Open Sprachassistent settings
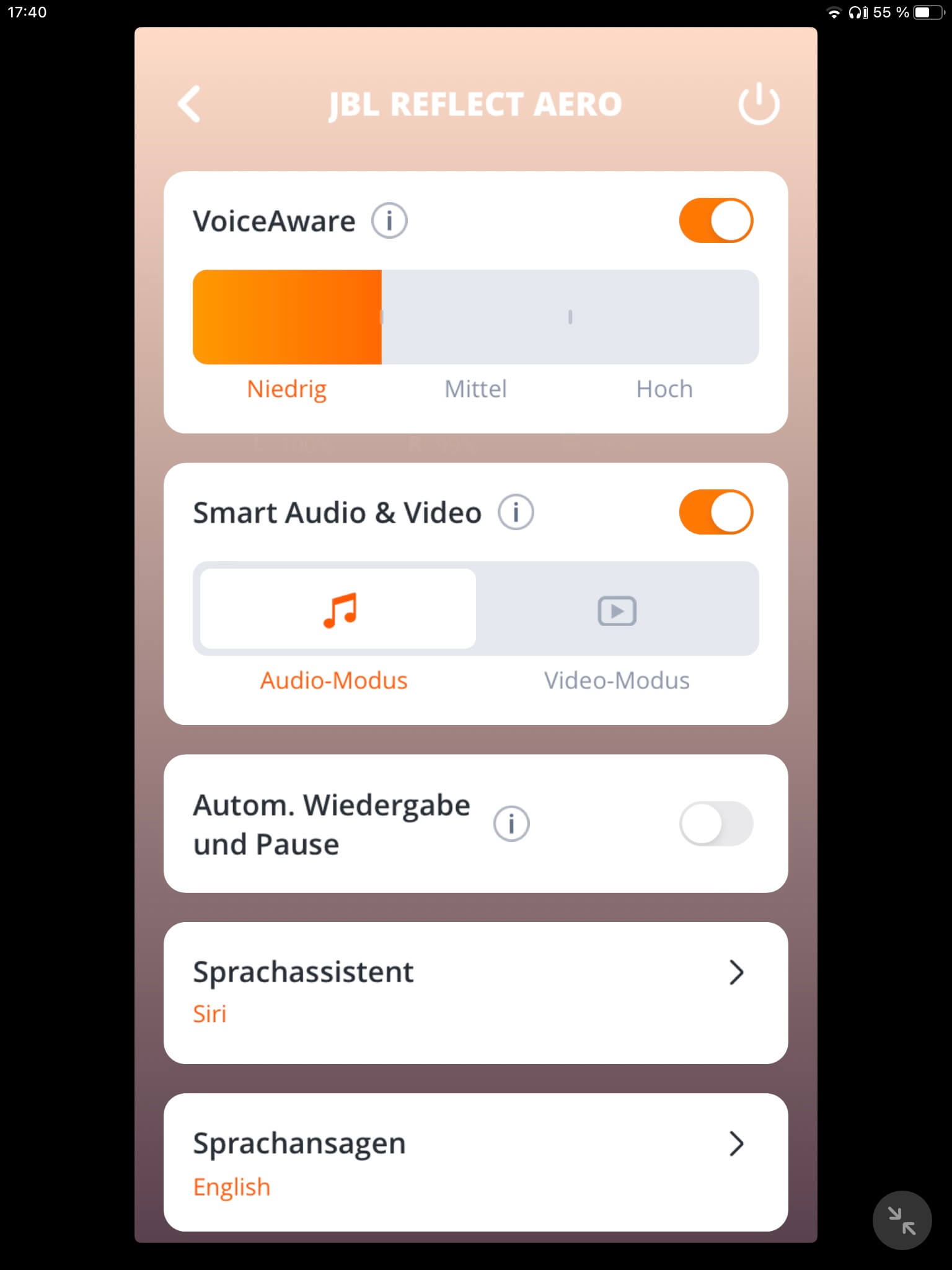The image size is (952, 1270). 475,992
